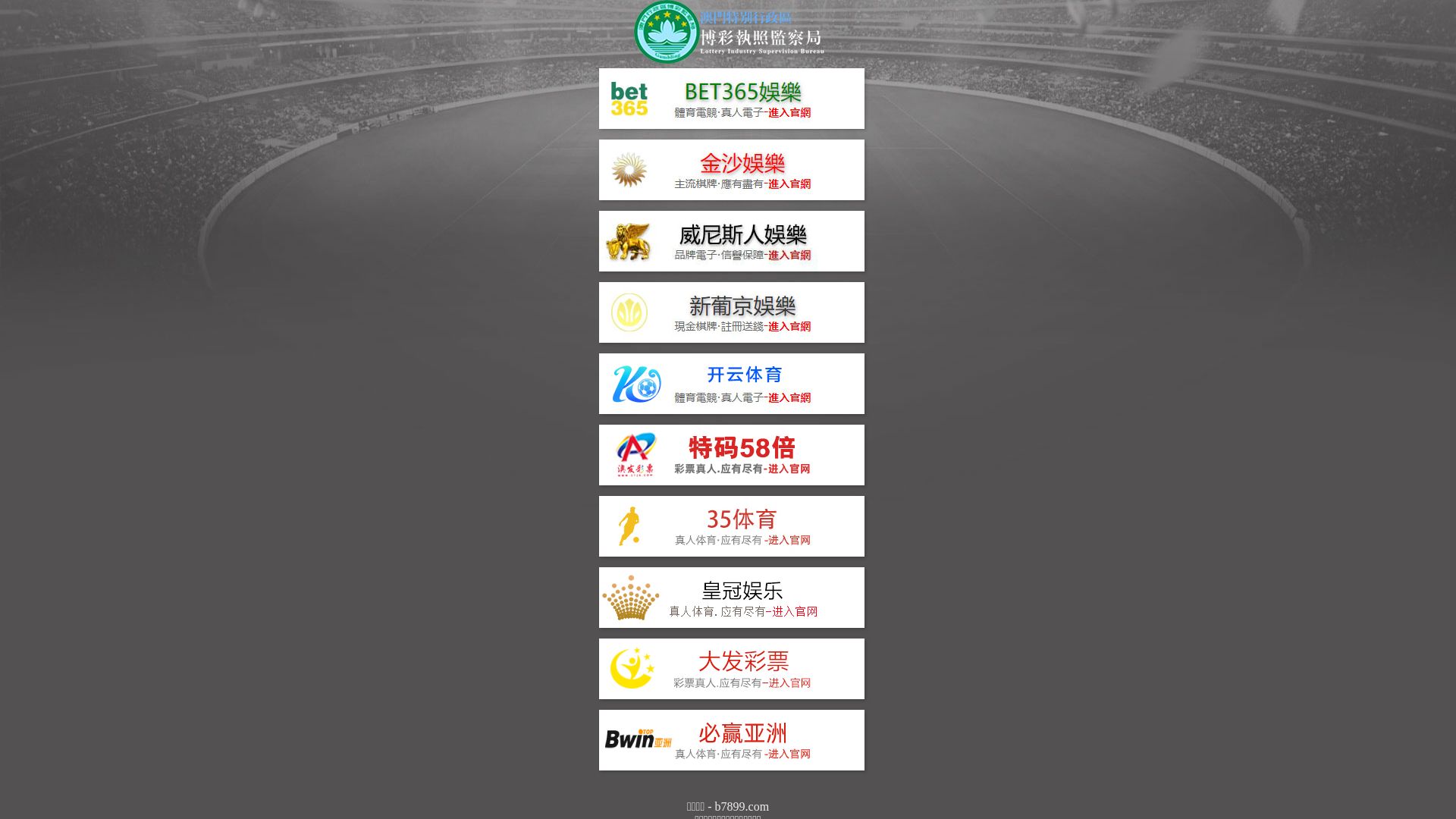
Task: Open the 新葡京娛樂 banner
Action: [731, 312]
